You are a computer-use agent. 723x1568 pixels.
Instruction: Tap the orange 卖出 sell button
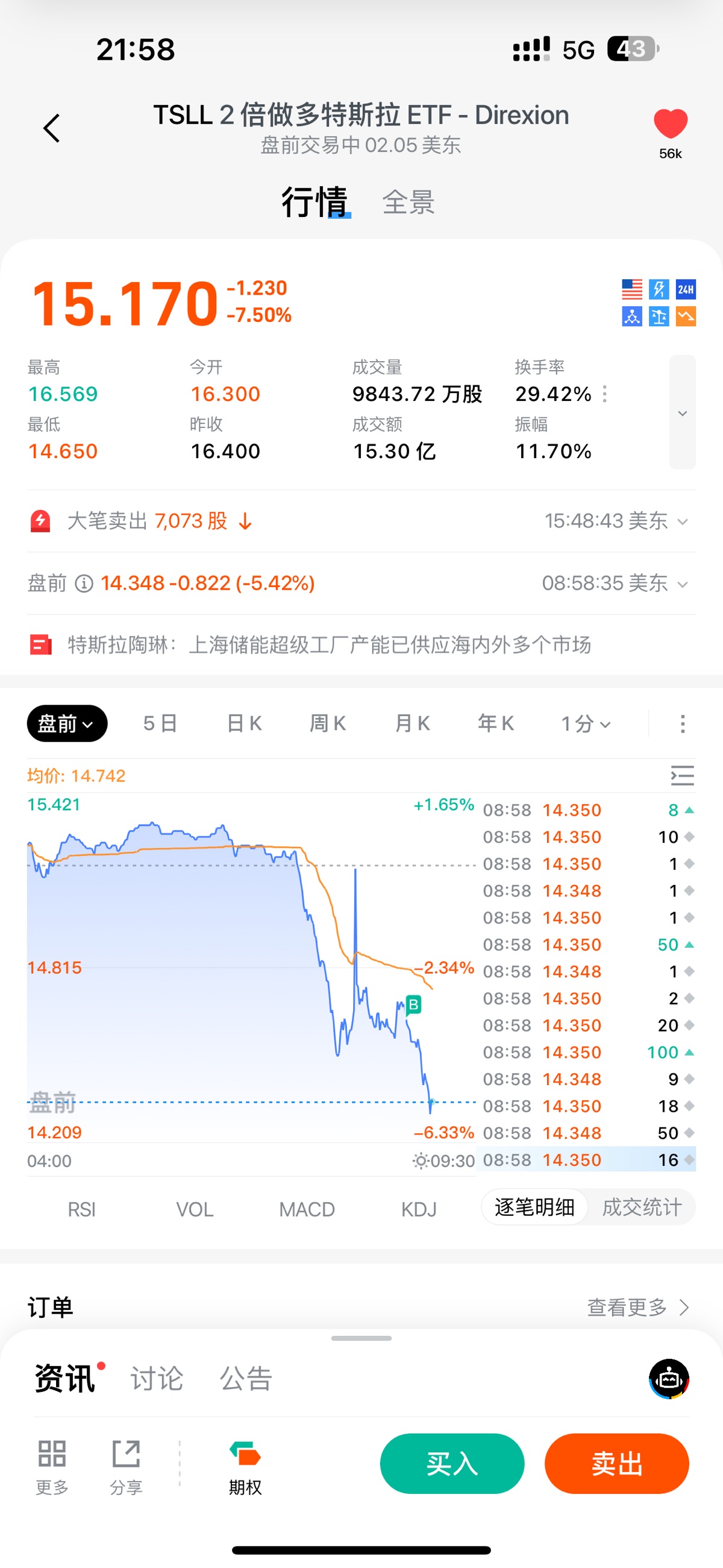pos(616,1463)
